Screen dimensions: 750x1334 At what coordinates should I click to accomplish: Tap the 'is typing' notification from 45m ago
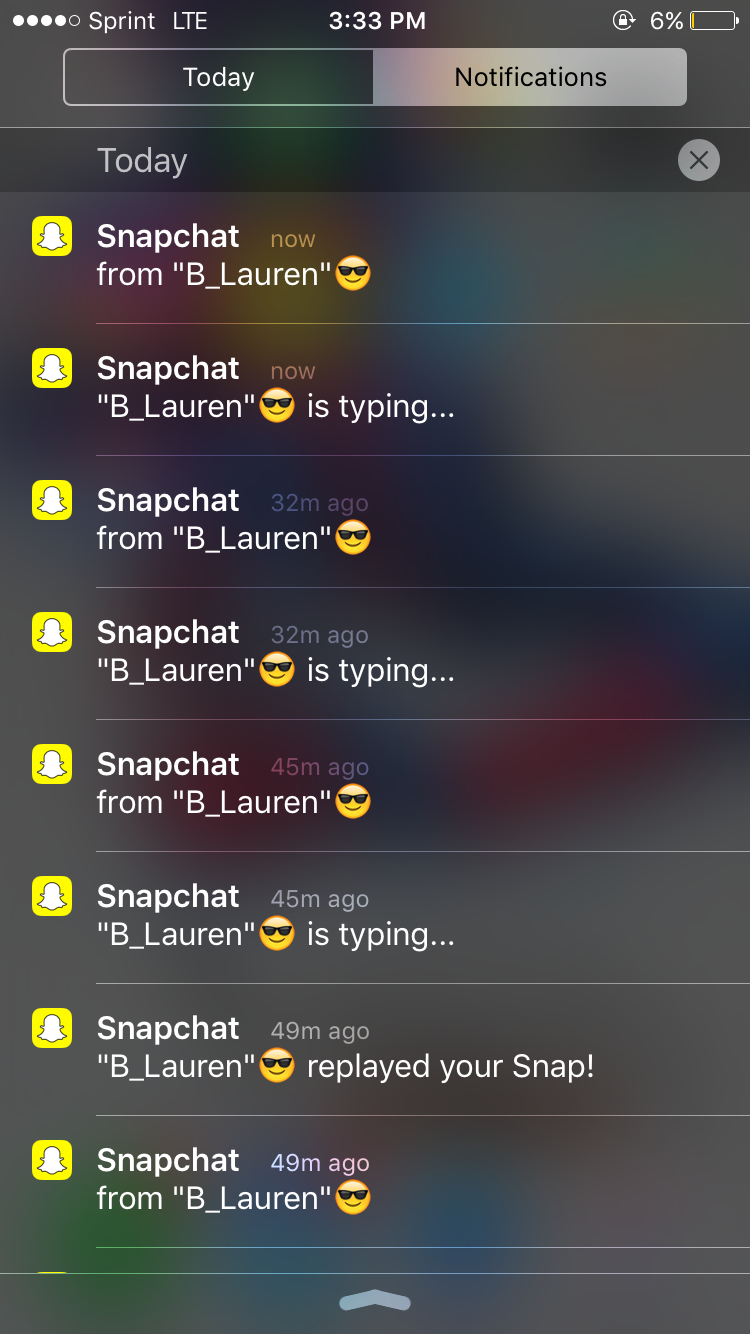click(x=375, y=916)
